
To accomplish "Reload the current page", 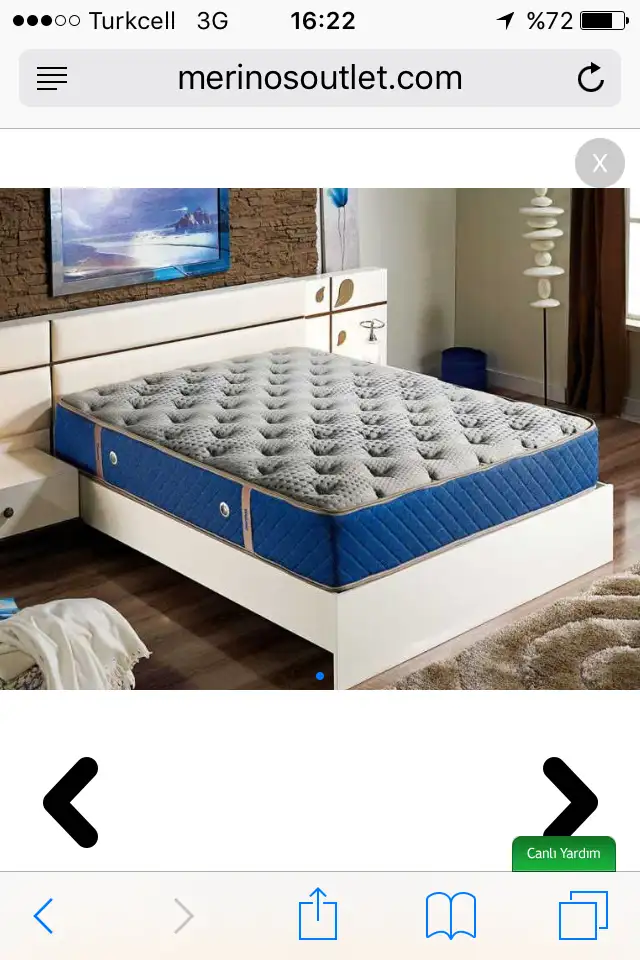I will (x=591, y=78).
